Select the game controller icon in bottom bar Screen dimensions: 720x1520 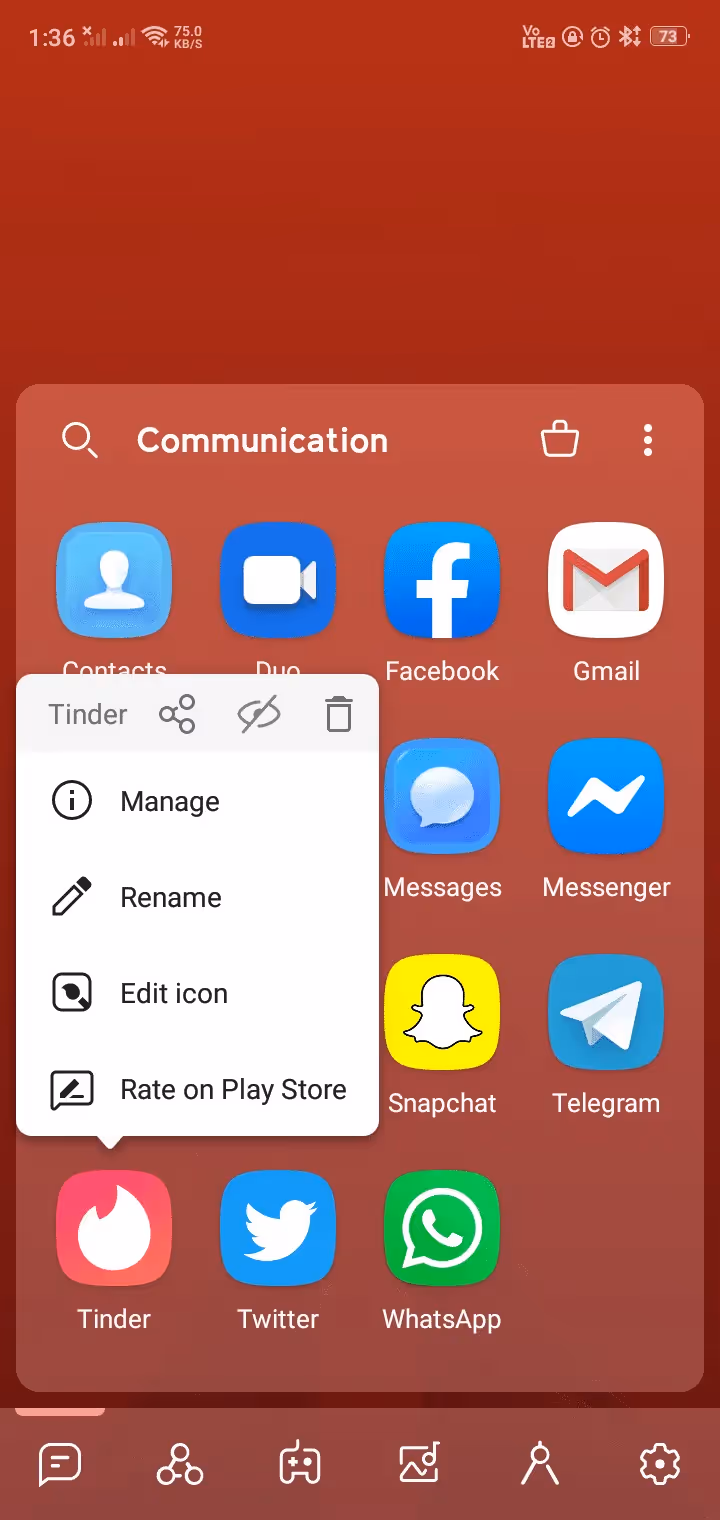click(298, 1463)
